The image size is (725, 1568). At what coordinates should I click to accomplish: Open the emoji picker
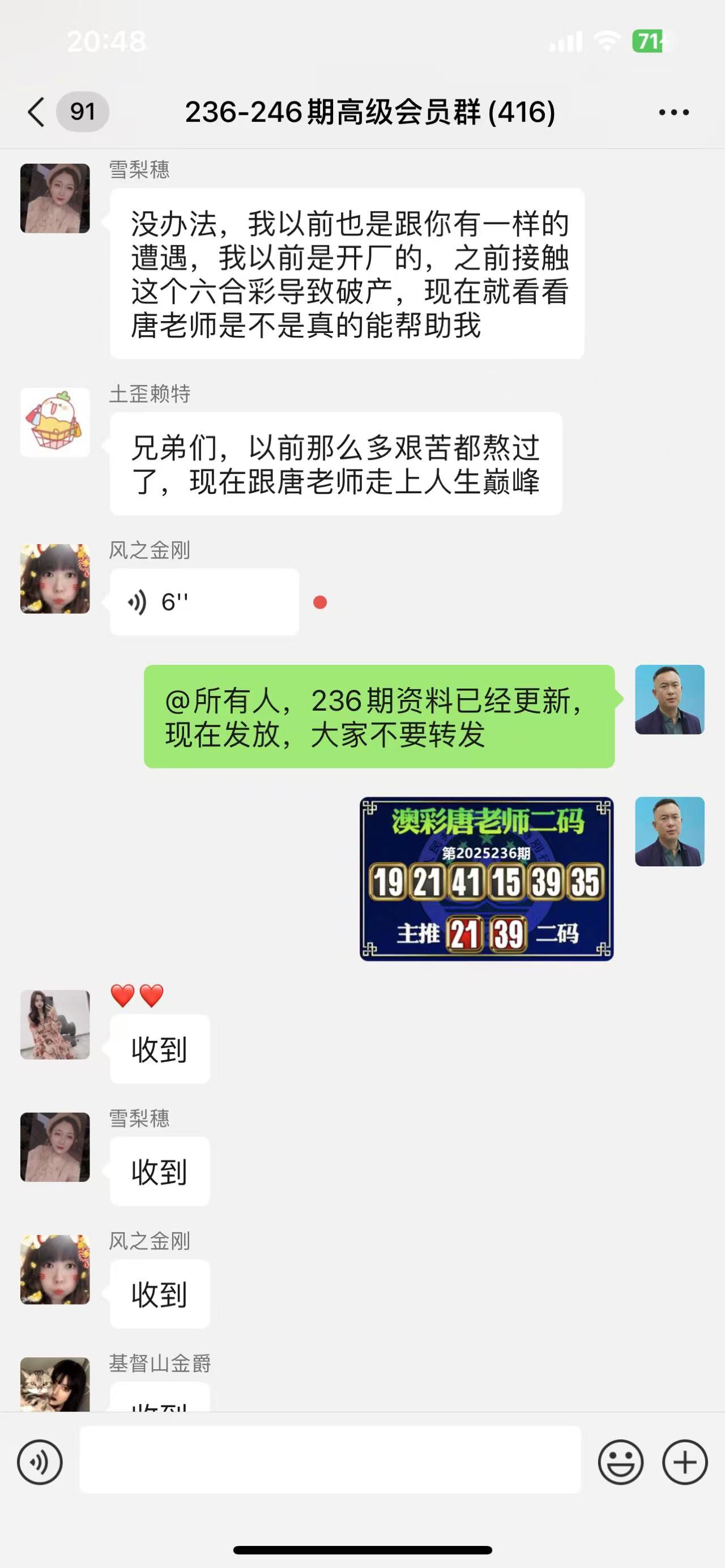(620, 1462)
